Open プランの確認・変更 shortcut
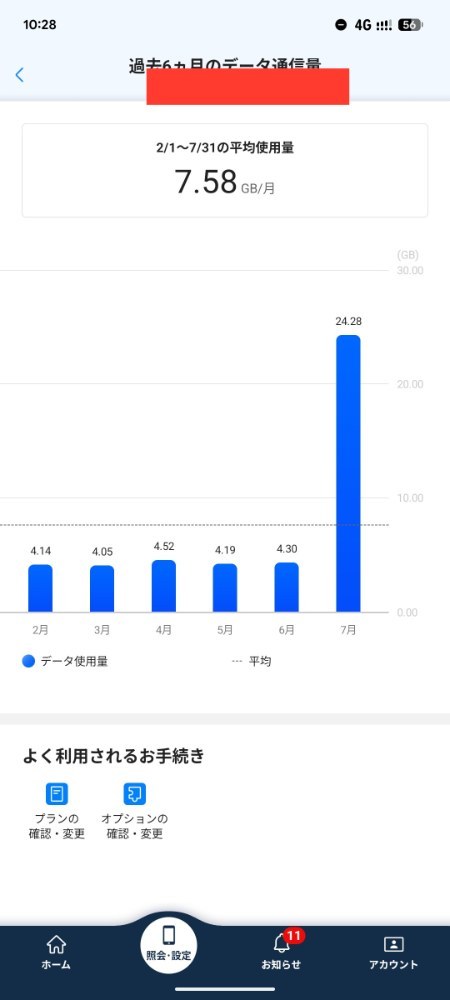 tap(57, 810)
